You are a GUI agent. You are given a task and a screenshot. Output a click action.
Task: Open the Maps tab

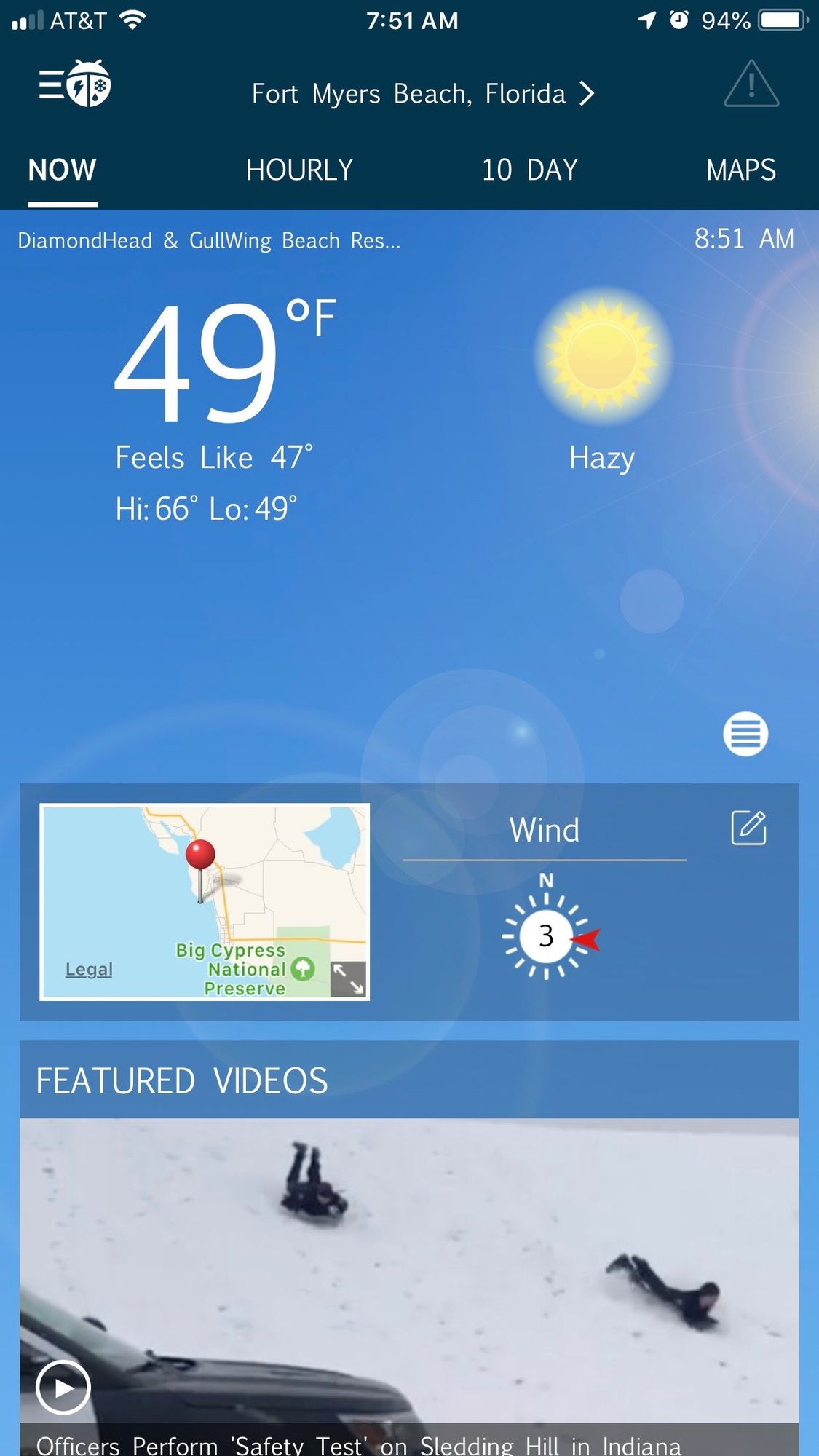740,170
